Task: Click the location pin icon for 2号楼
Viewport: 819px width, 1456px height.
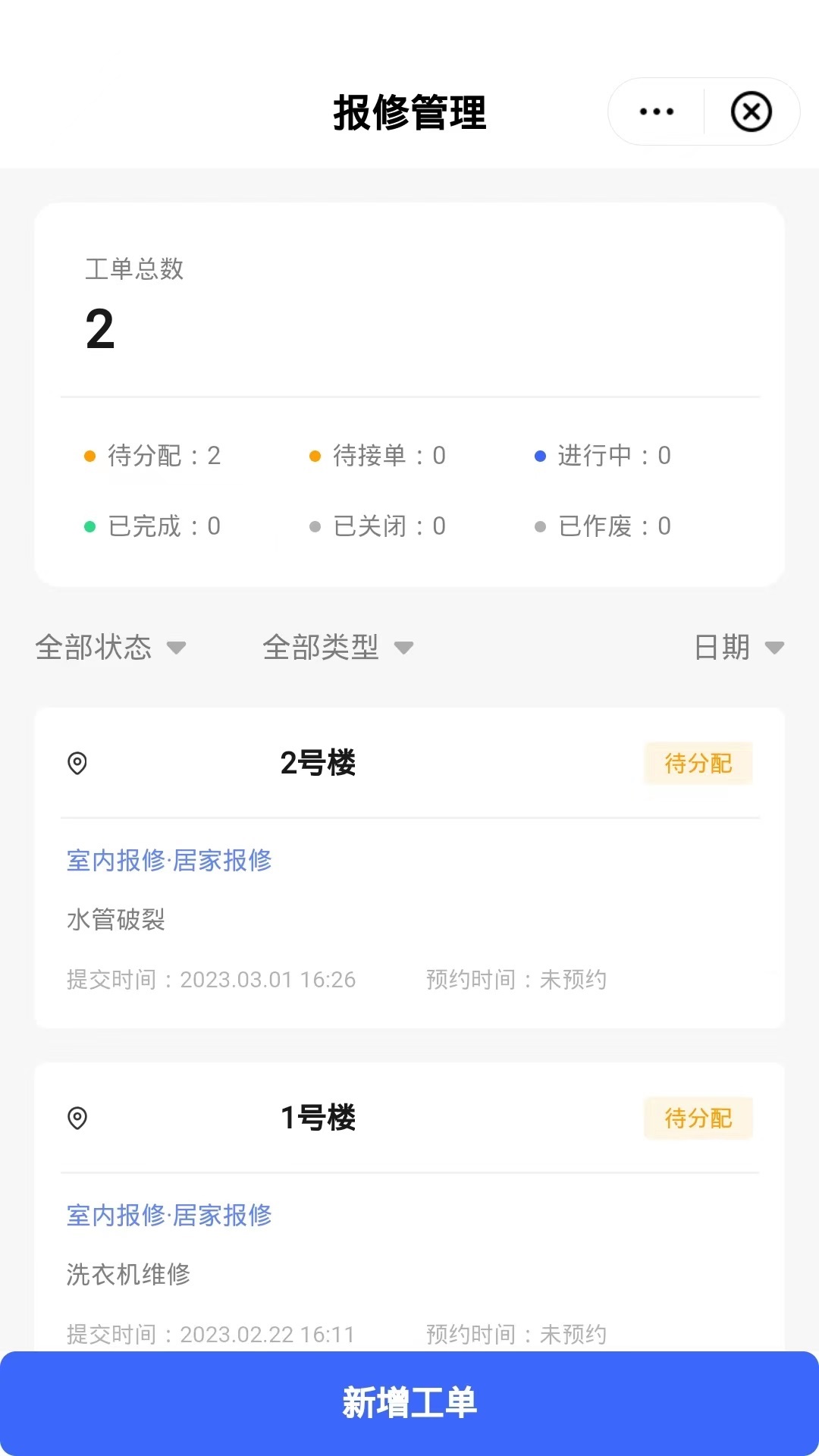Action: click(78, 764)
